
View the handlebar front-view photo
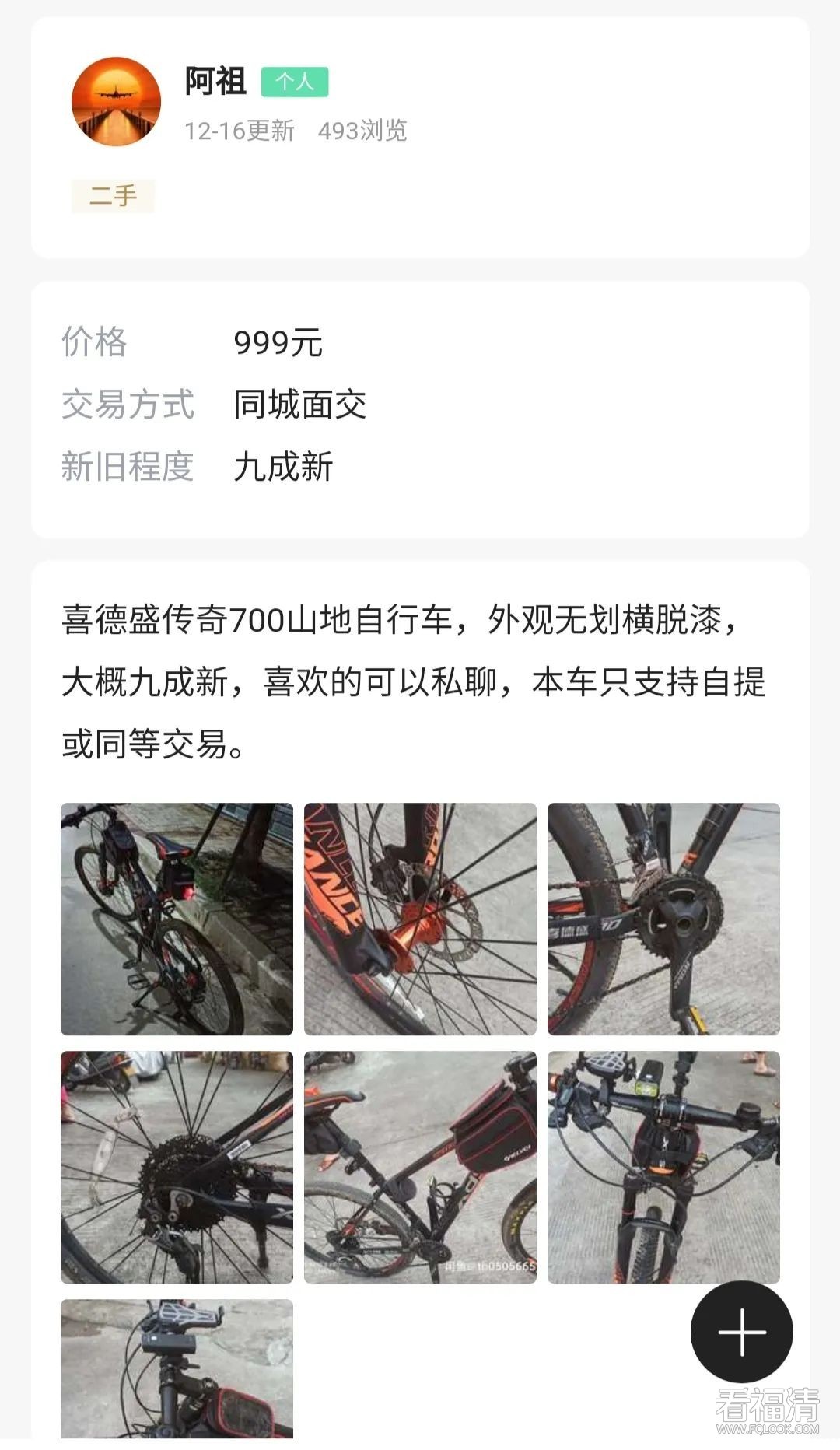point(663,1167)
